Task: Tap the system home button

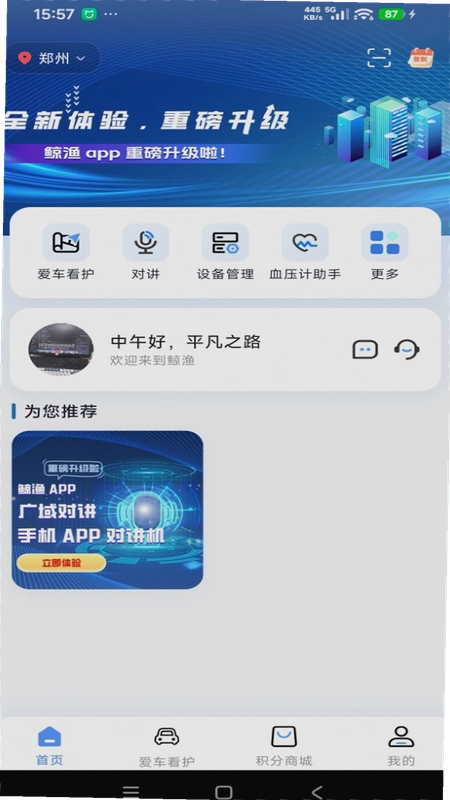Action: (x=224, y=792)
